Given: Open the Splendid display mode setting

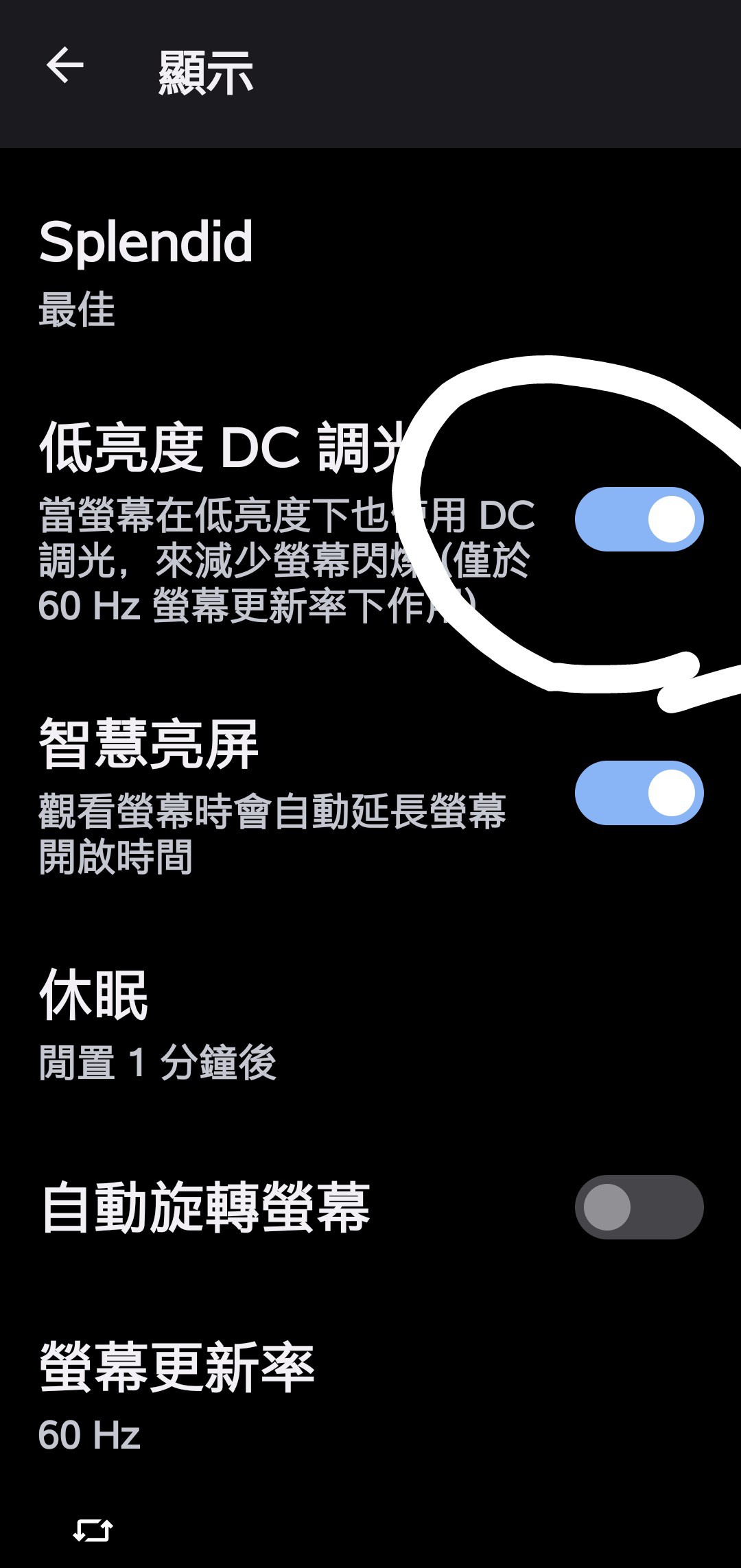Looking at the screenshot, I should 145,271.
